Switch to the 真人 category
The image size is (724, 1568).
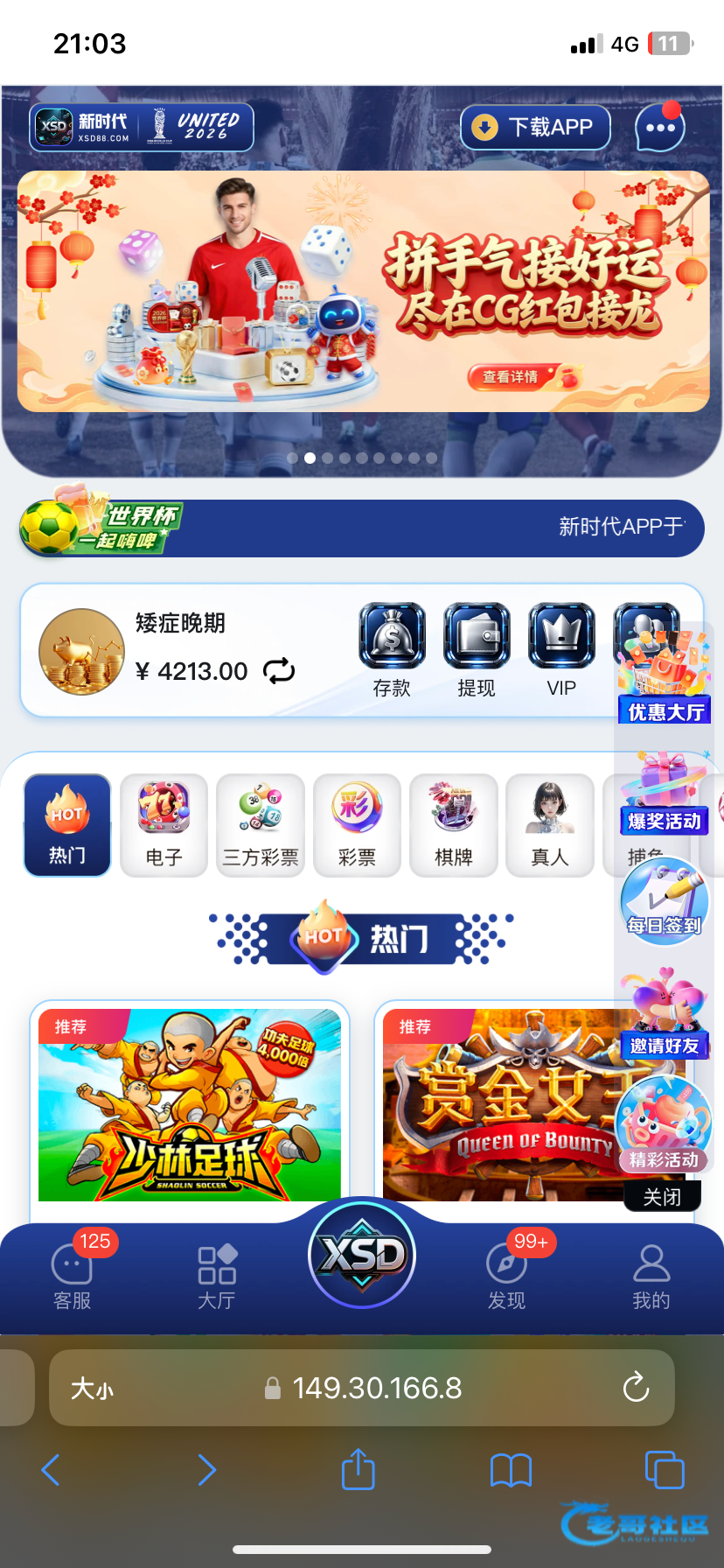point(550,824)
